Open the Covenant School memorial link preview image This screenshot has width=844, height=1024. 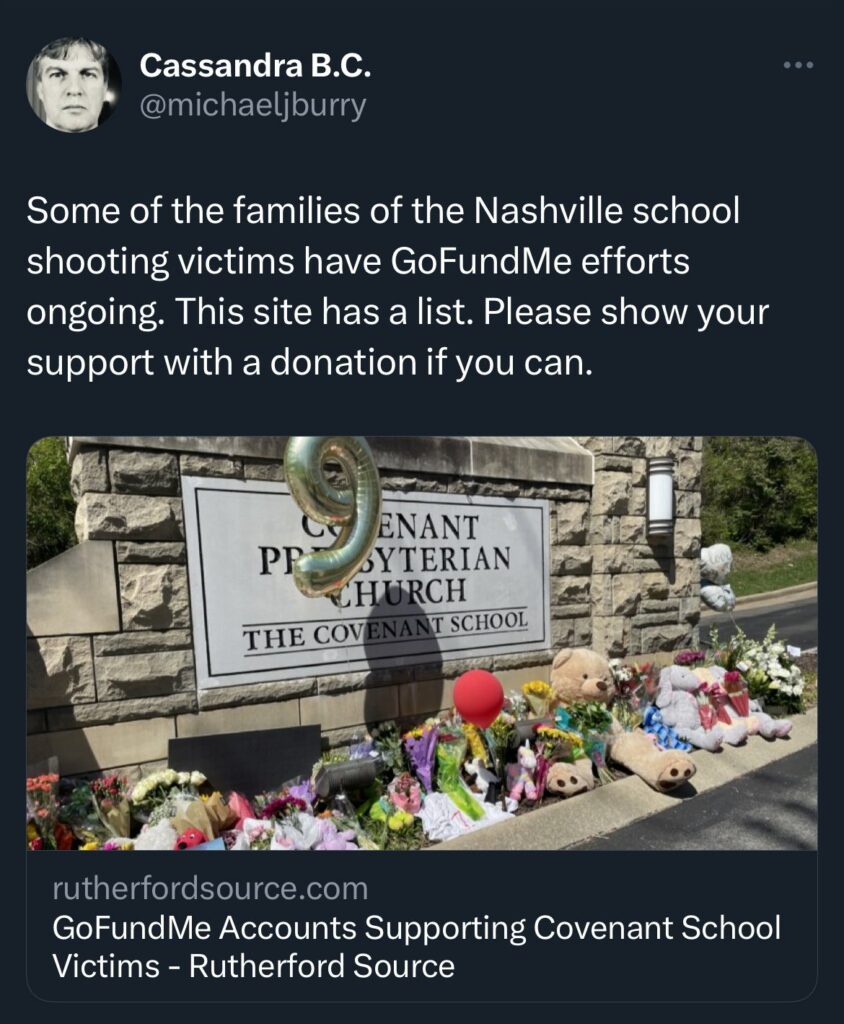pos(421,642)
